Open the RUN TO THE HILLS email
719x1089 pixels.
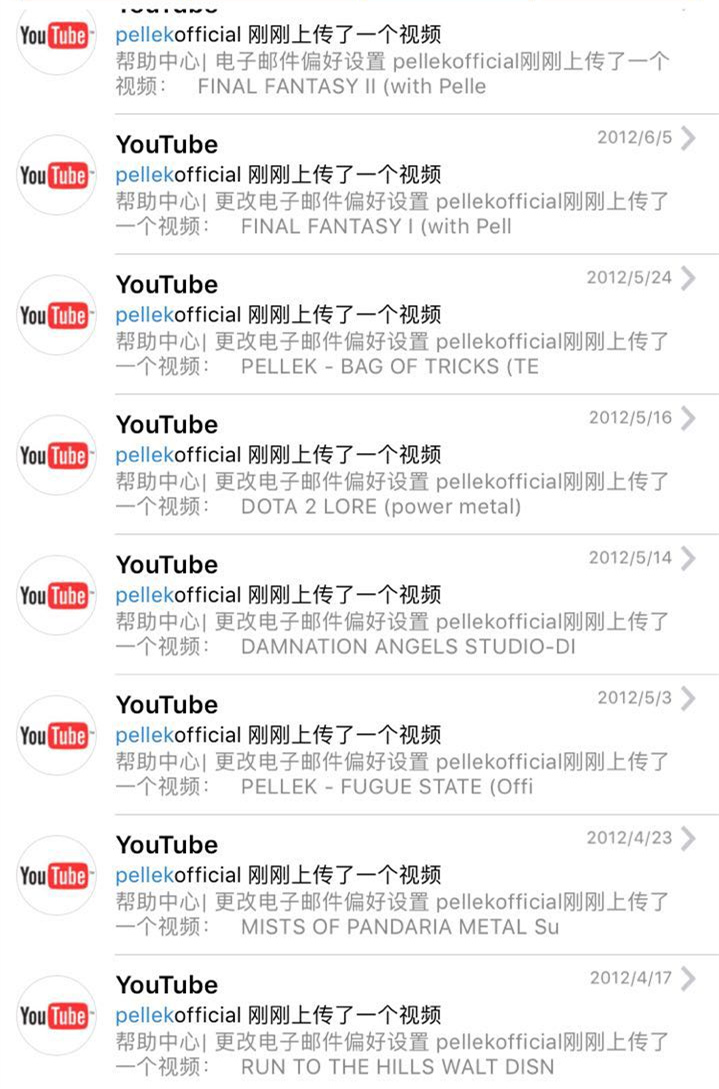click(390, 1025)
